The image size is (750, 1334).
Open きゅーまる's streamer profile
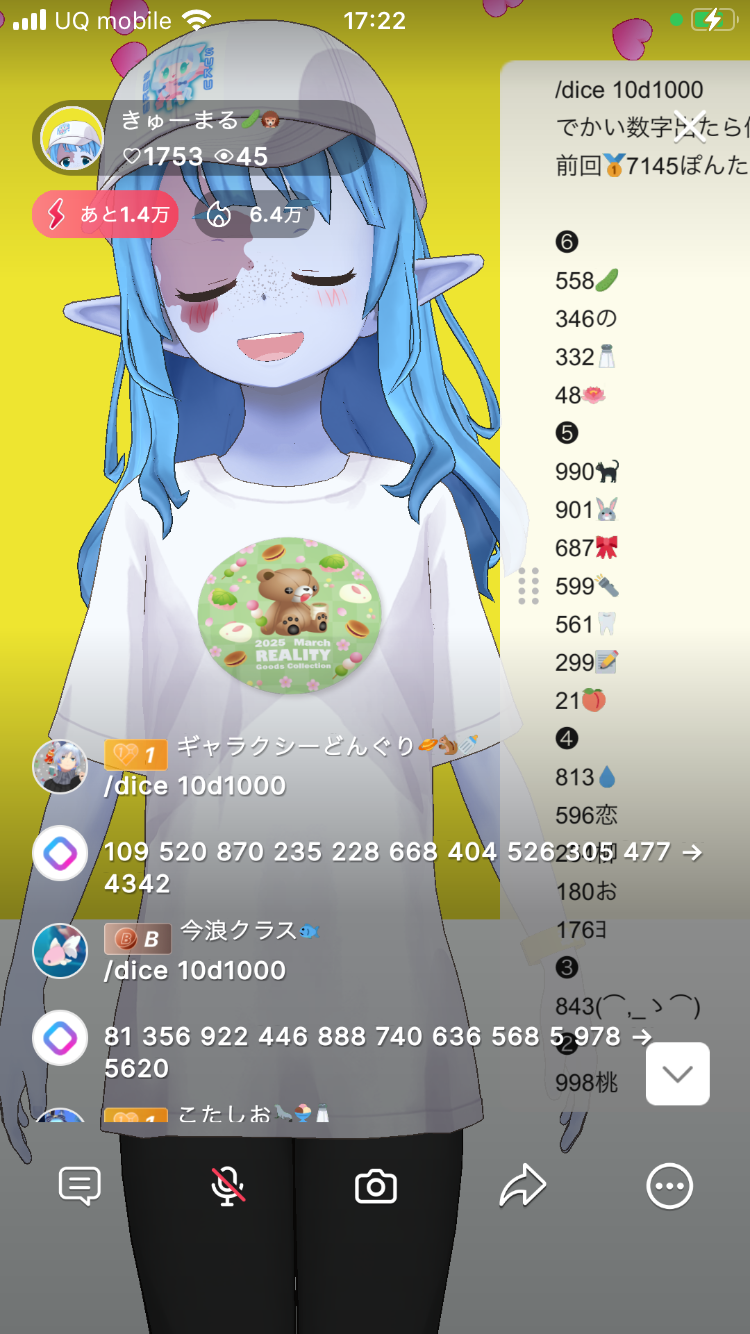tap(72, 138)
